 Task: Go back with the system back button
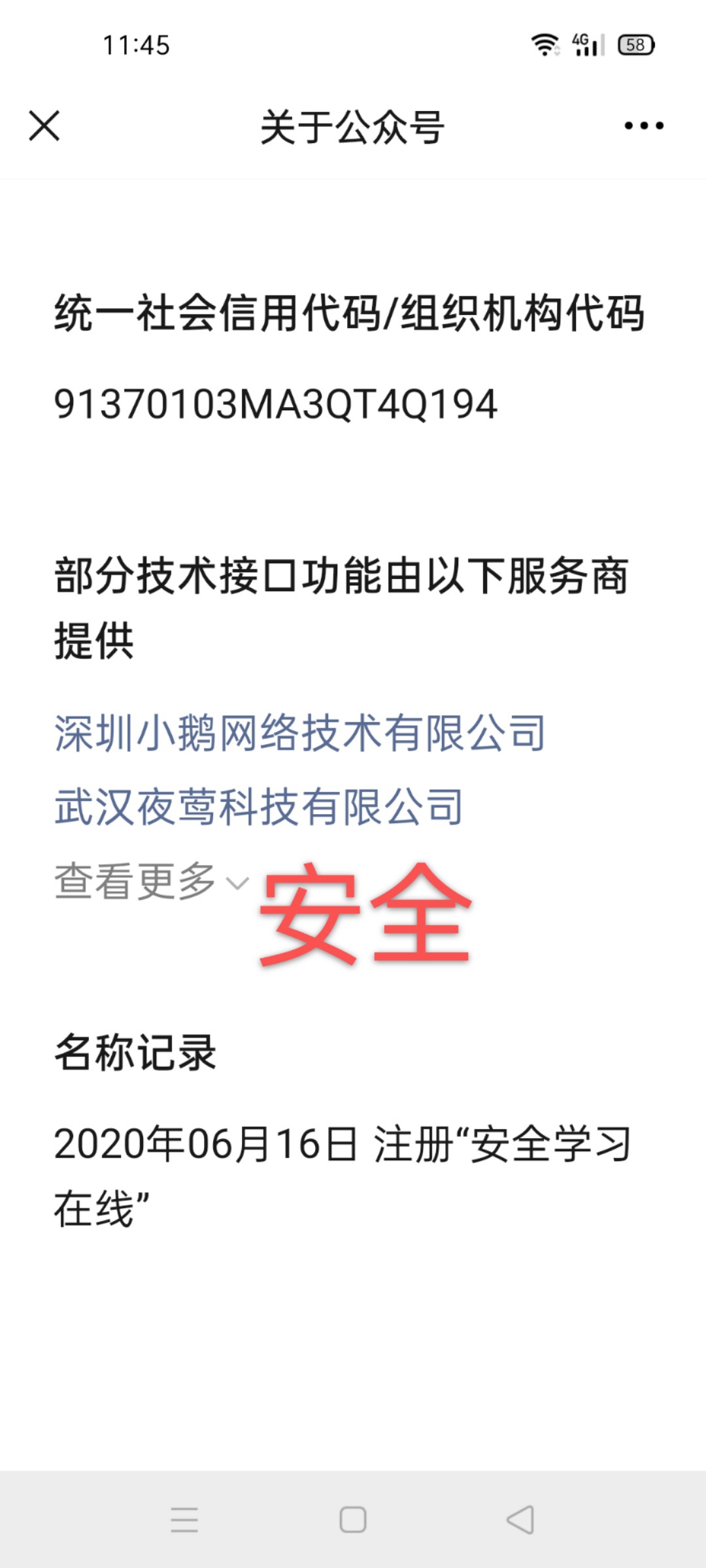coord(520,1520)
